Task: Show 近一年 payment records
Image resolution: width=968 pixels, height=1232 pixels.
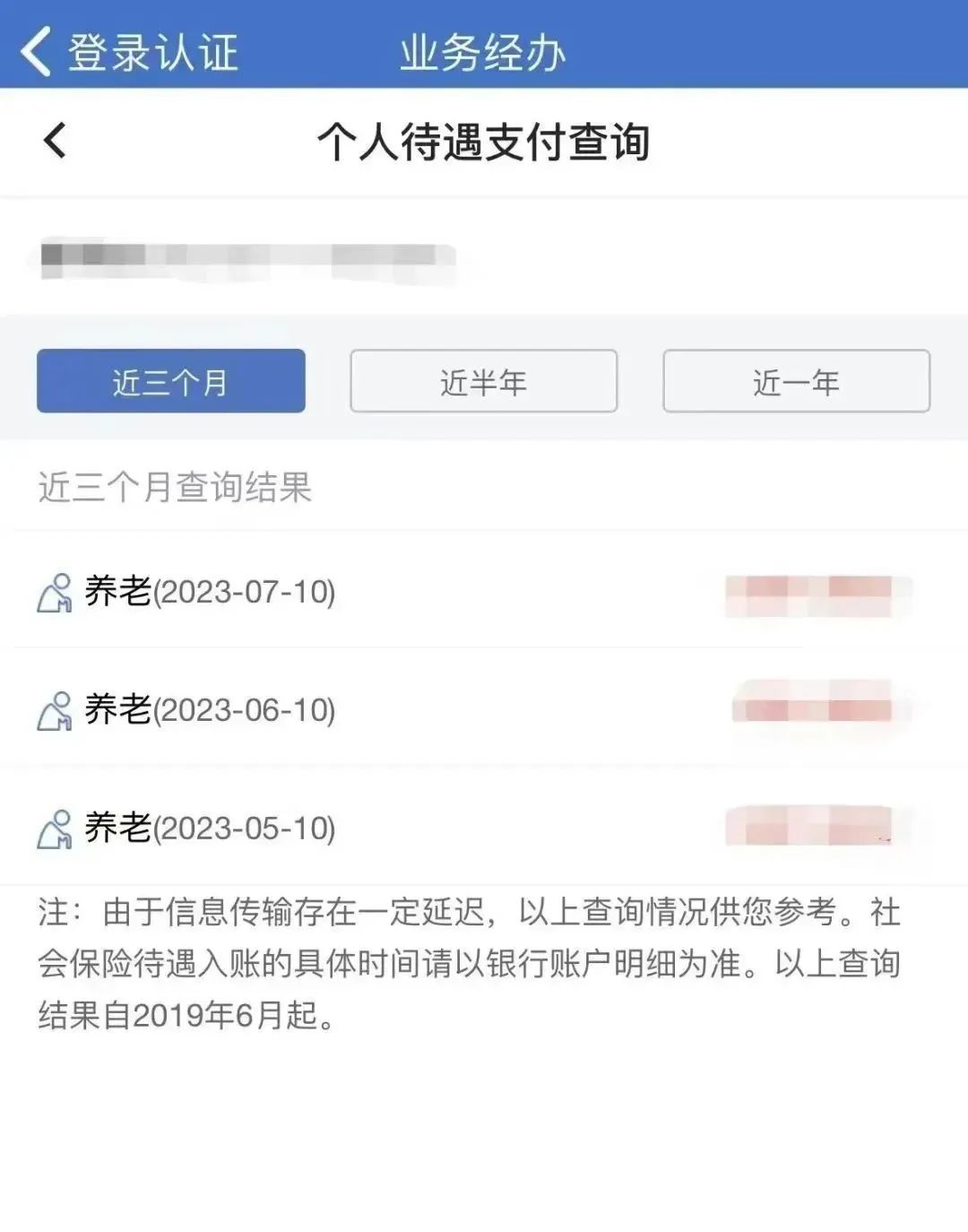Action: point(796,382)
